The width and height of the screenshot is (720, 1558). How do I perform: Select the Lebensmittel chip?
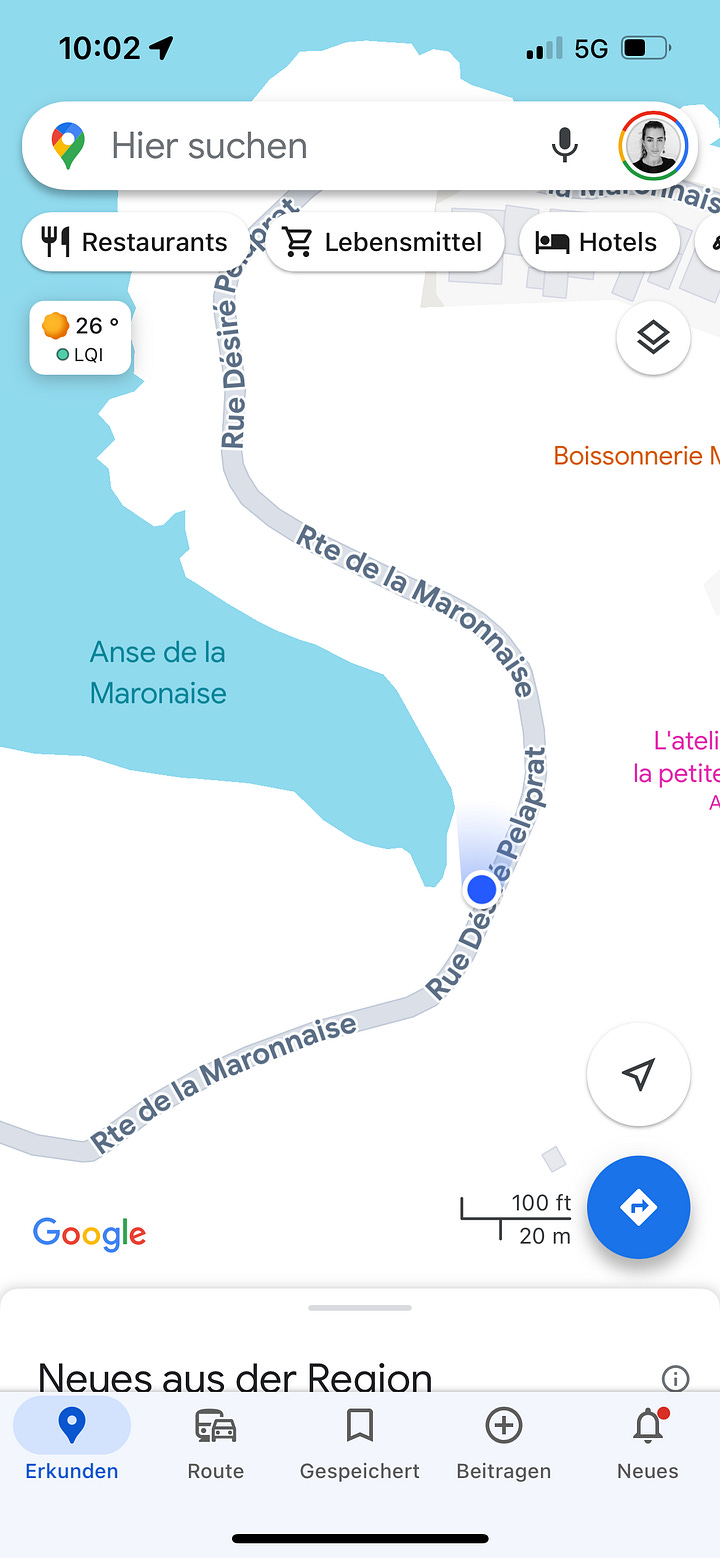coord(384,242)
